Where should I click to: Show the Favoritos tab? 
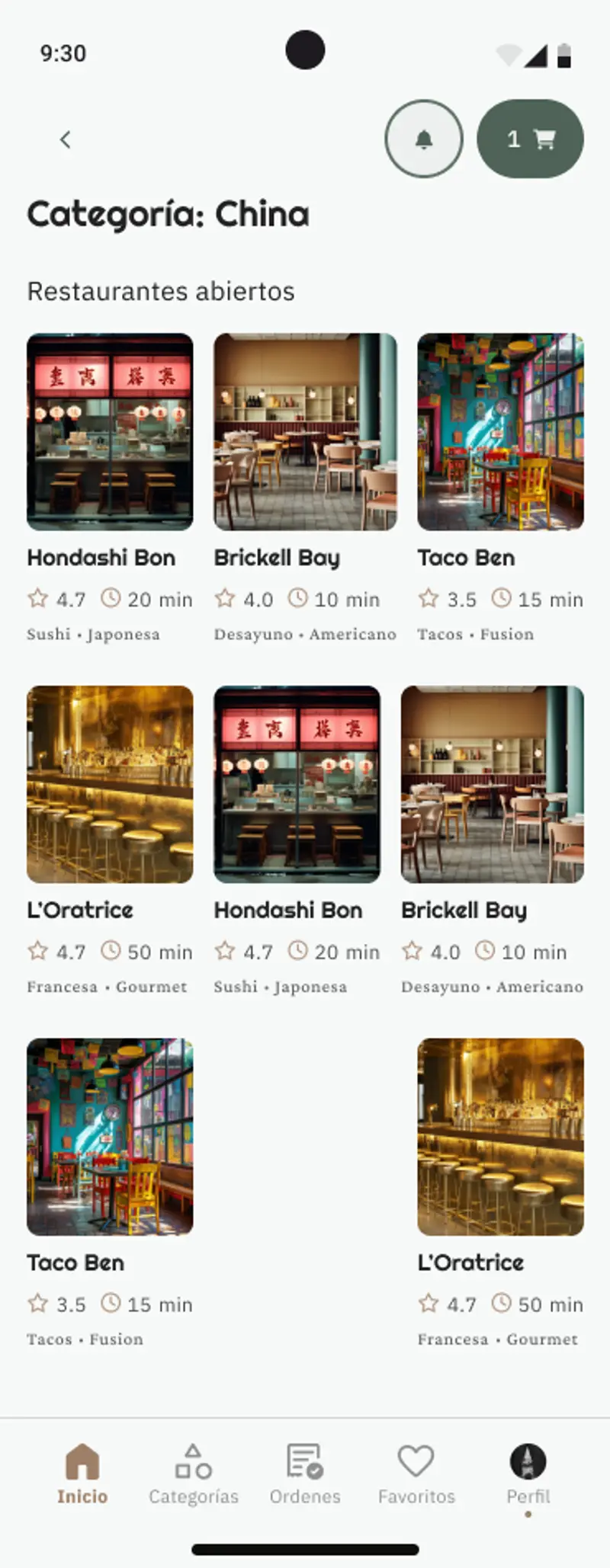[416, 1474]
